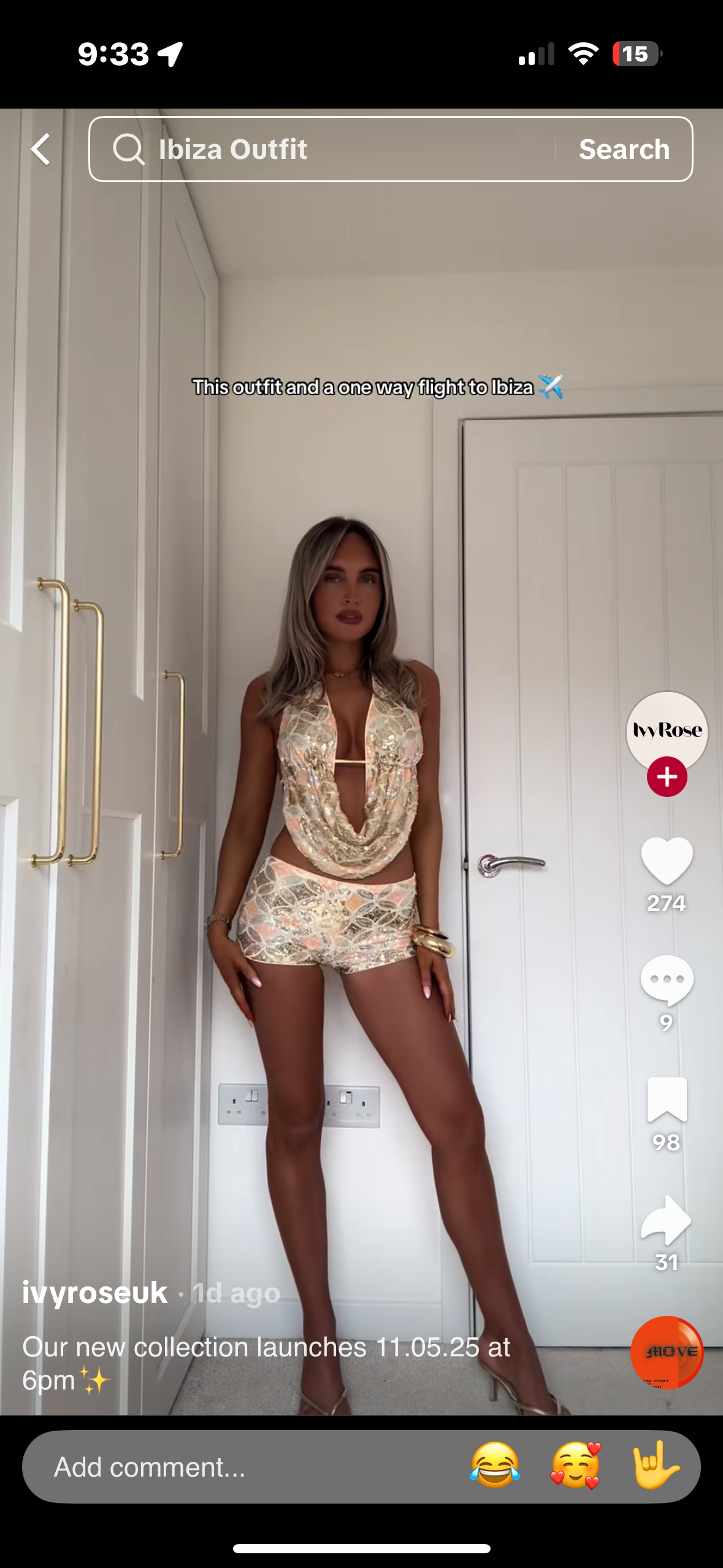Follow ivyroseuk with the plus button
This screenshot has height=1568, width=723.
pos(667,777)
